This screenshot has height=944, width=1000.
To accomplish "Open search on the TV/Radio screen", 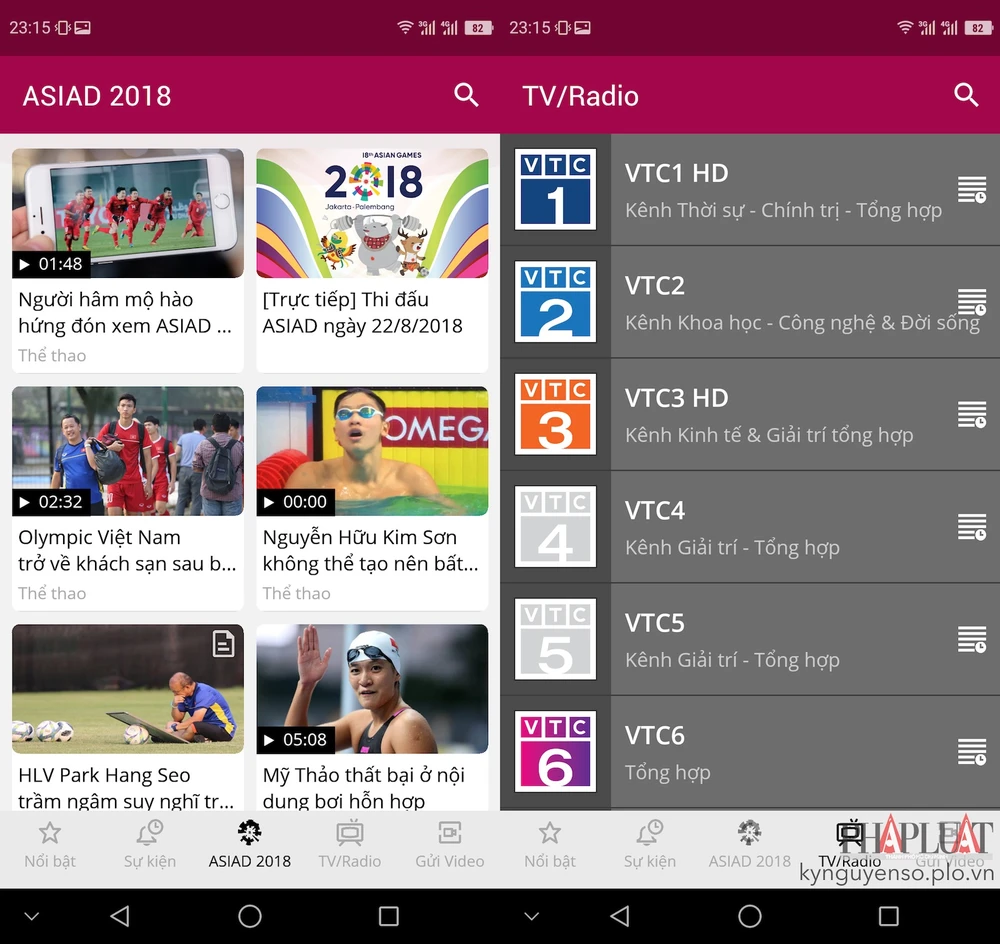I will click(x=966, y=95).
